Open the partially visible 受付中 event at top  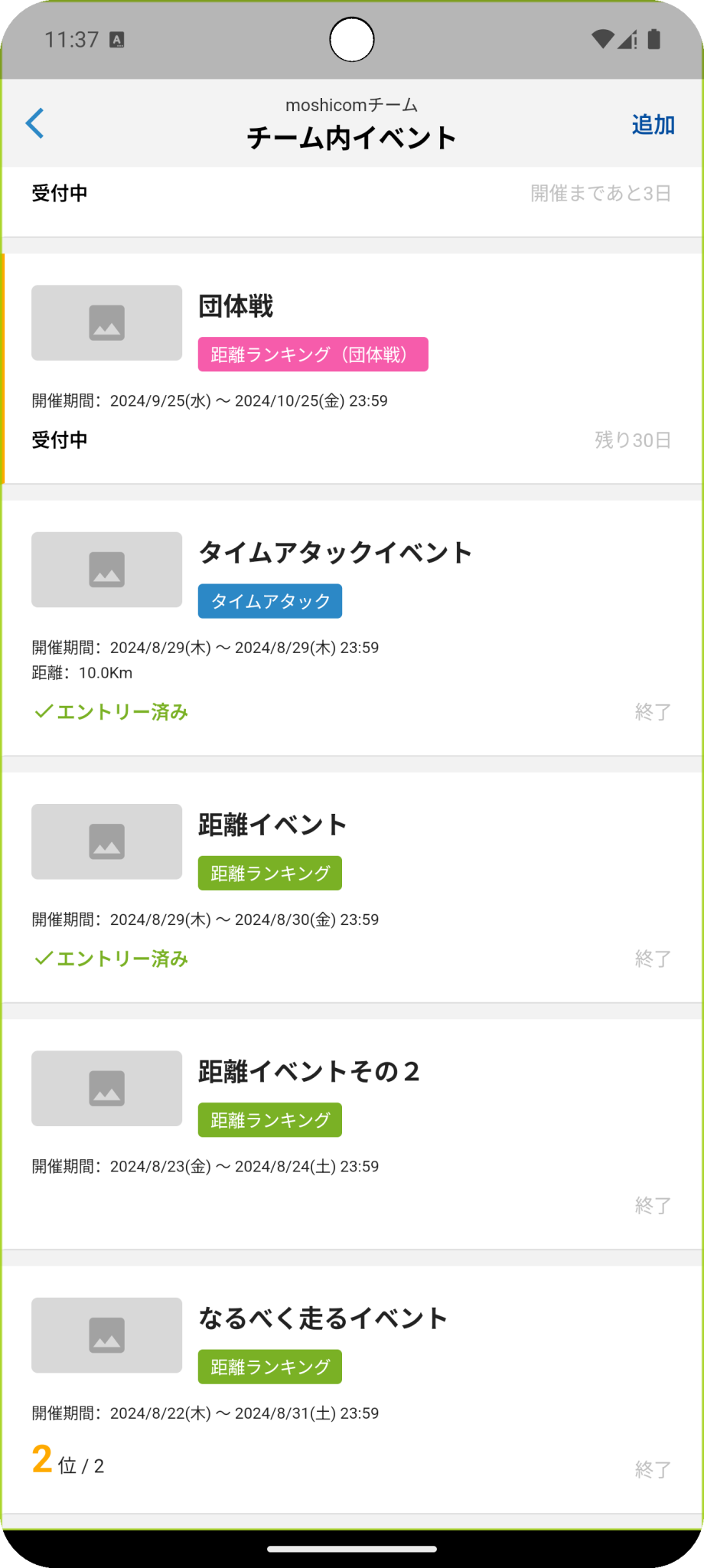(x=352, y=201)
